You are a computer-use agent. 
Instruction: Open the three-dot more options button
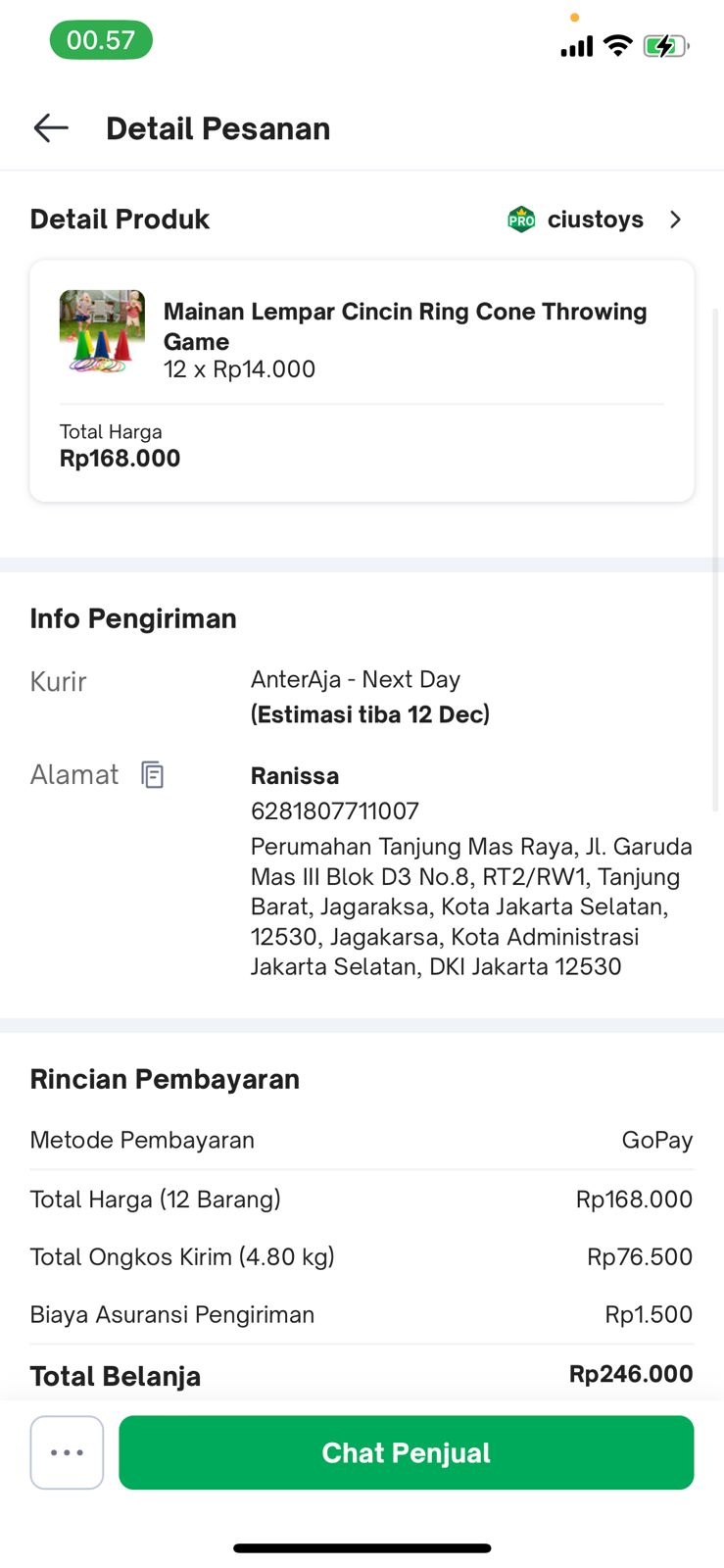(x=67, y=1452)
